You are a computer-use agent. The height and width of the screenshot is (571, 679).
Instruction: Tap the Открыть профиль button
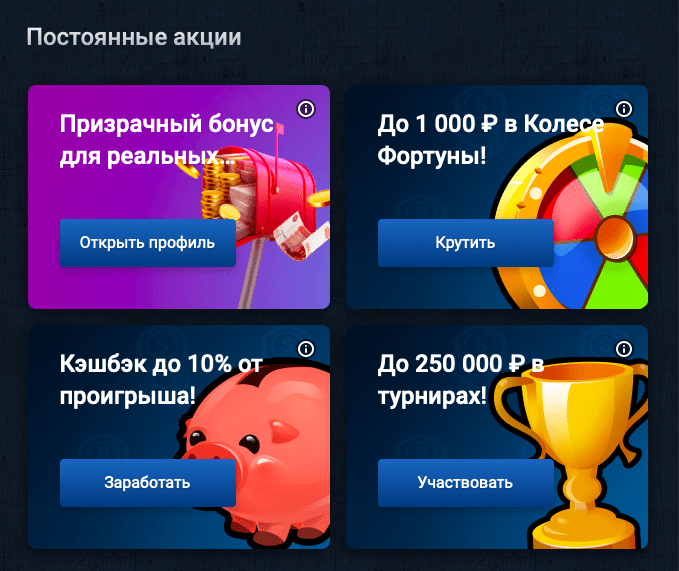[x=147, y=243]
